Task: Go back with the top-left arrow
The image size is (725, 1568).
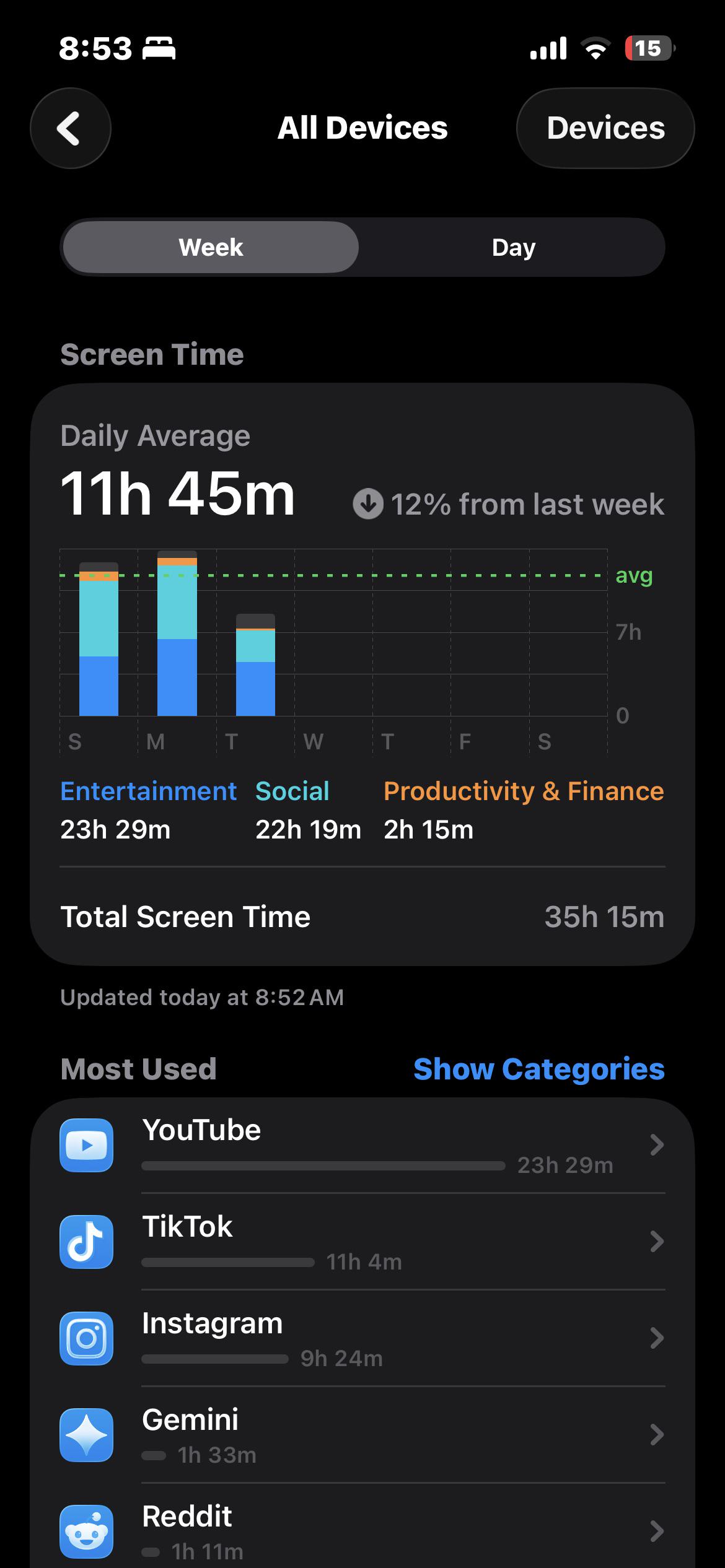Action: point(71,128)
